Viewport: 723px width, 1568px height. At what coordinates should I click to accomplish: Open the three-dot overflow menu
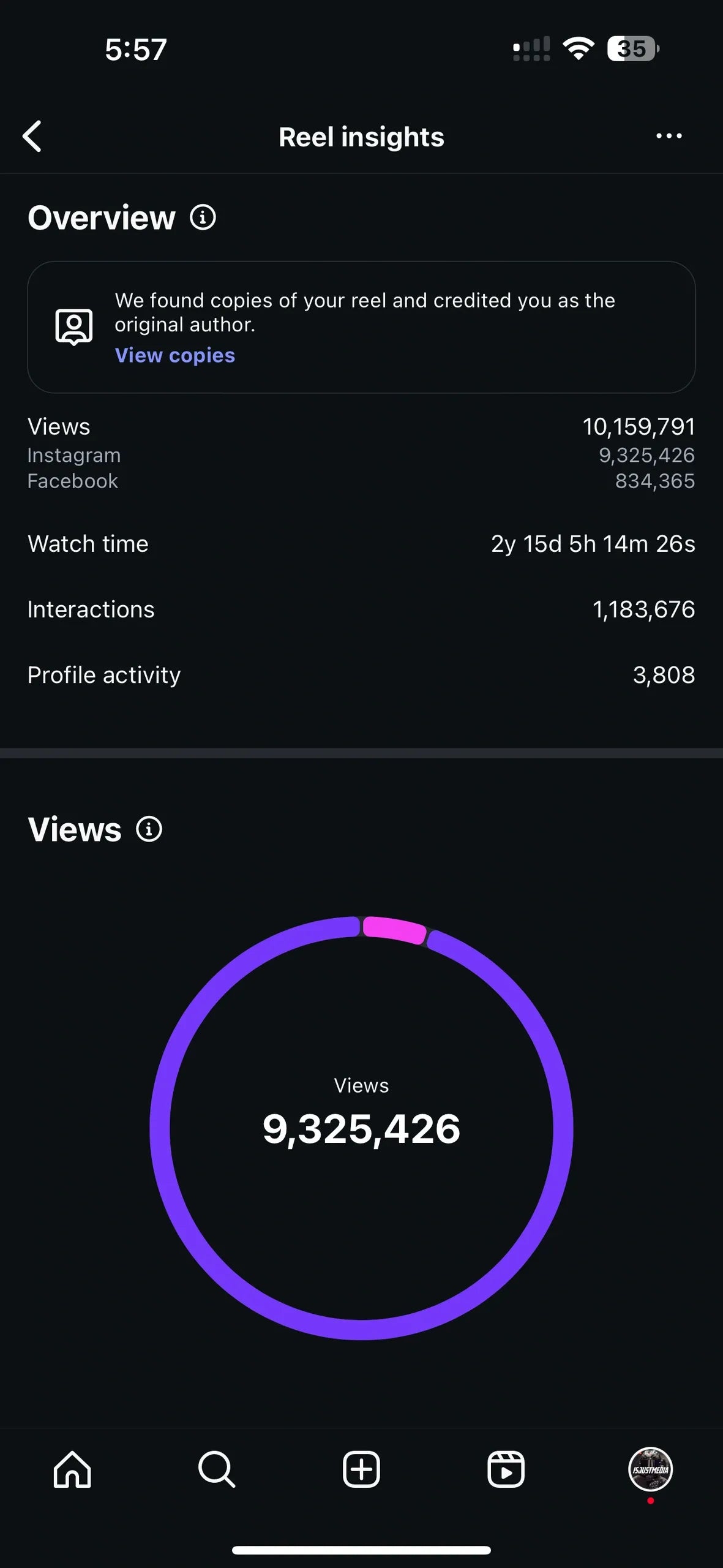click(669, 136)
